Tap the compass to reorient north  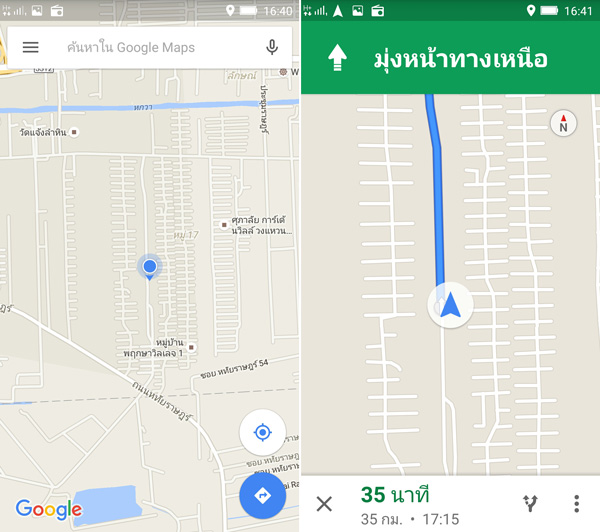click(x=563, y=123)
